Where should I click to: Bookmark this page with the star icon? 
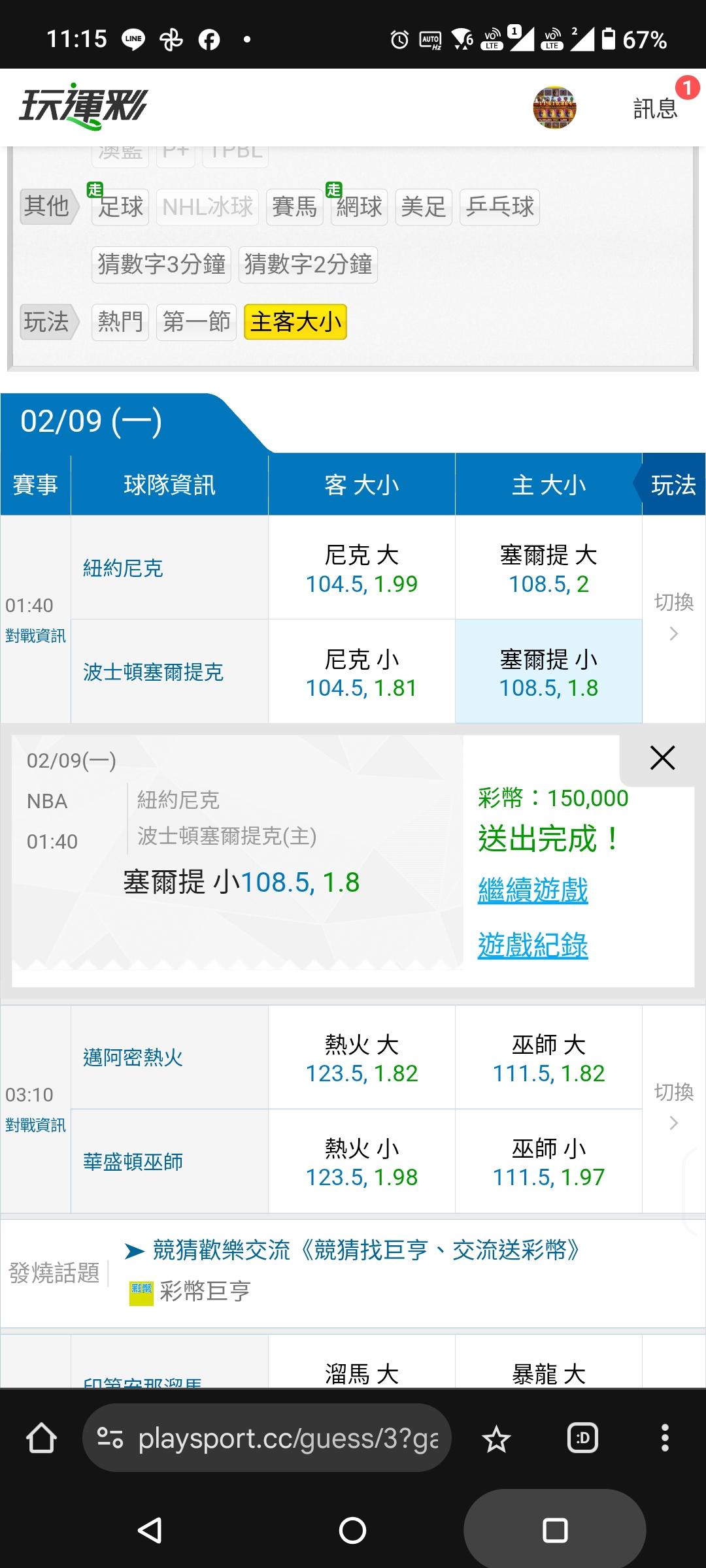coord(496,1439)
